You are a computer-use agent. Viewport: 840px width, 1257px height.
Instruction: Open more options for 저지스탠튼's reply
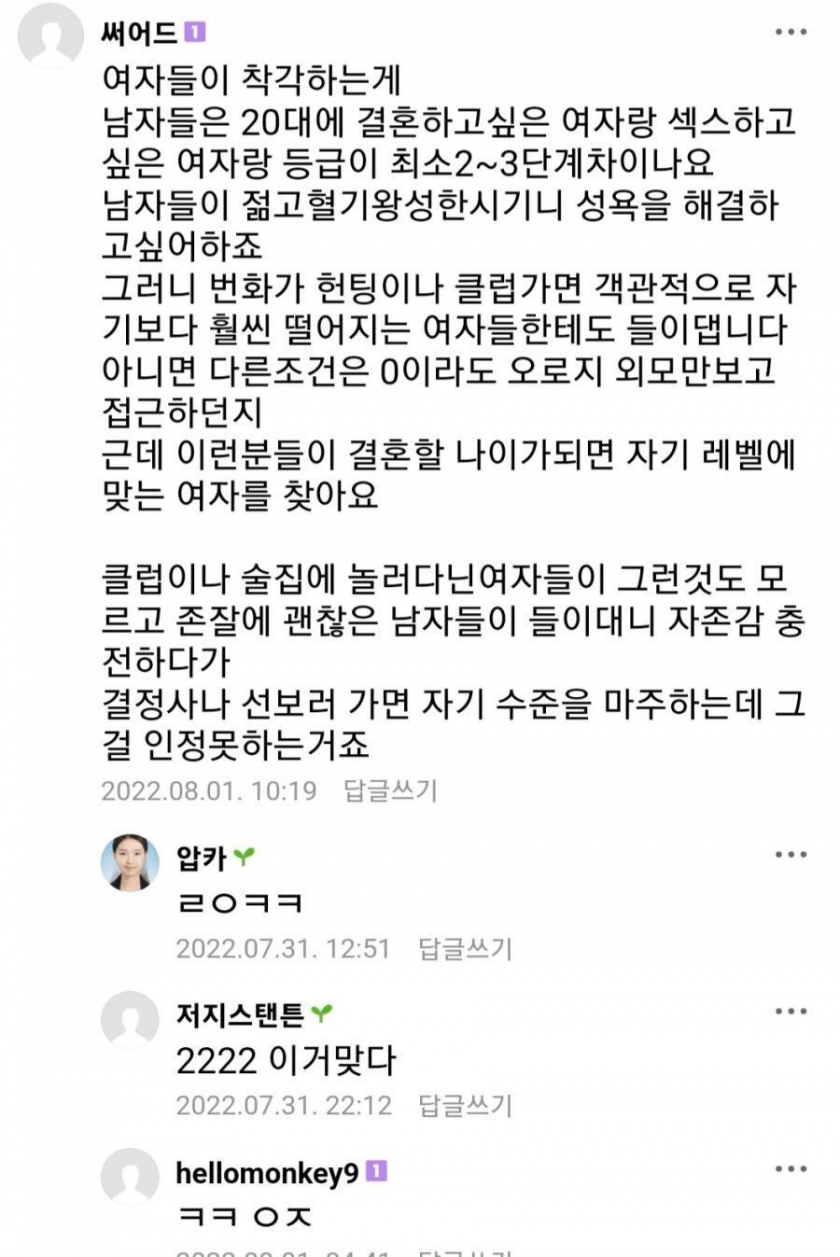pos(790,1012)
